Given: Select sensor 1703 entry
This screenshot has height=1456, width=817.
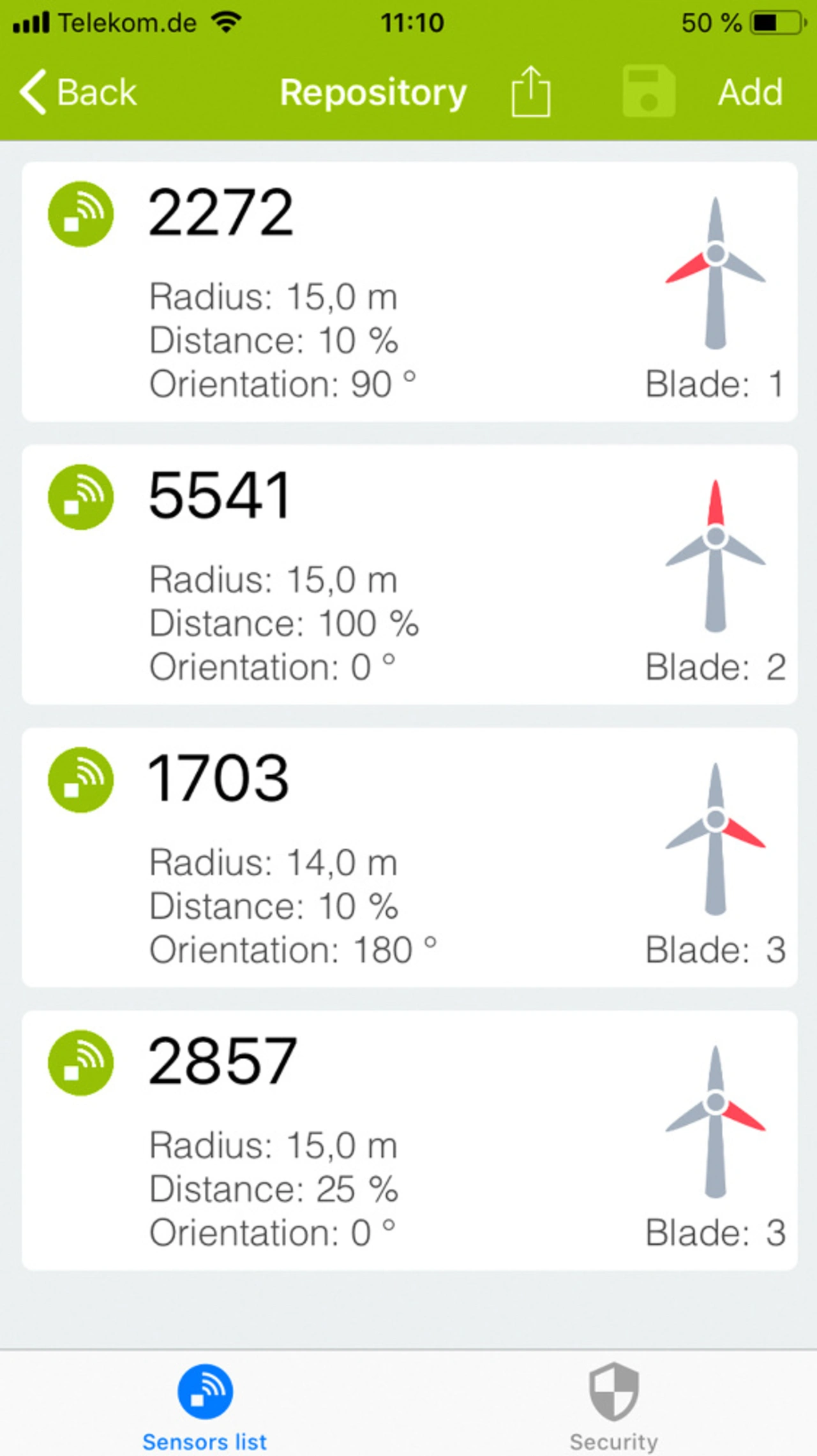Looking at the screenshot, I should point(409,858).
